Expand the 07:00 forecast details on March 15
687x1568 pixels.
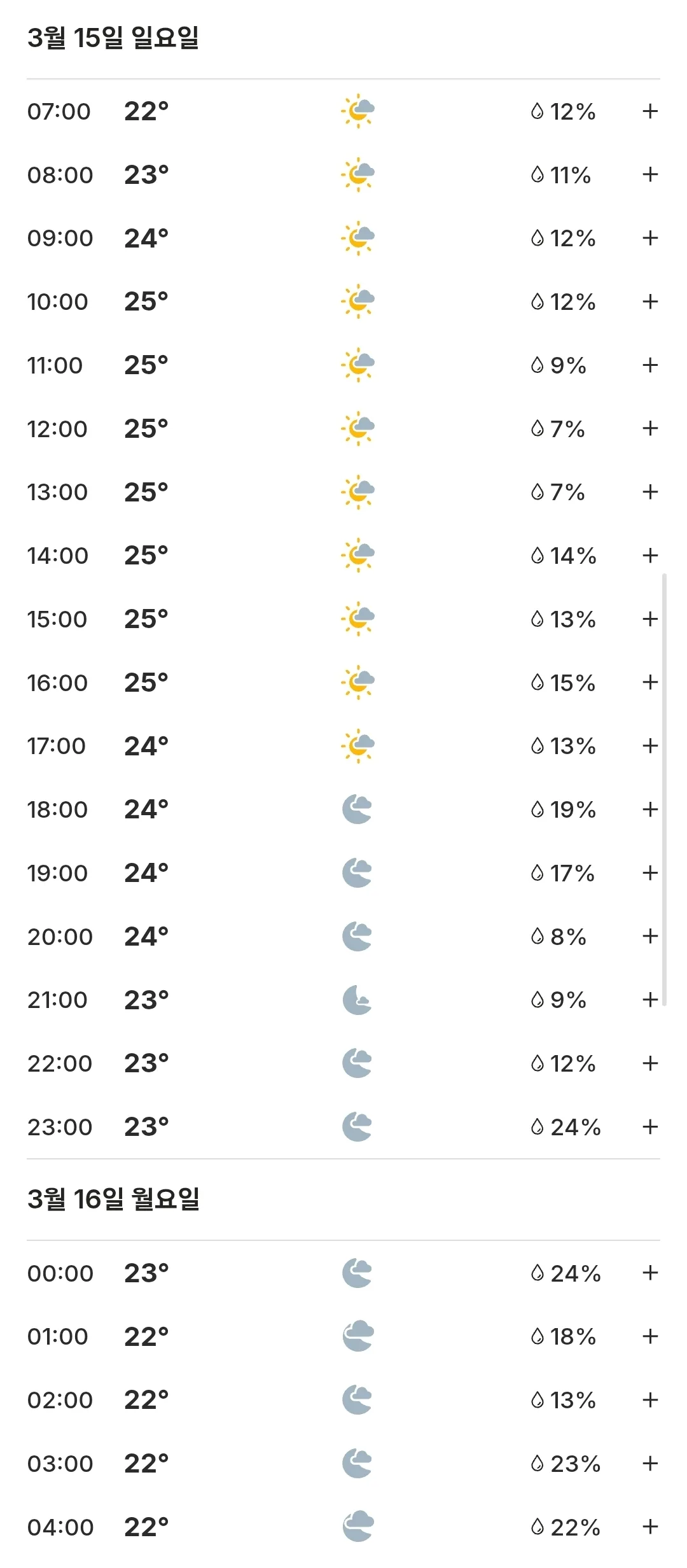(x=649, y=111)
